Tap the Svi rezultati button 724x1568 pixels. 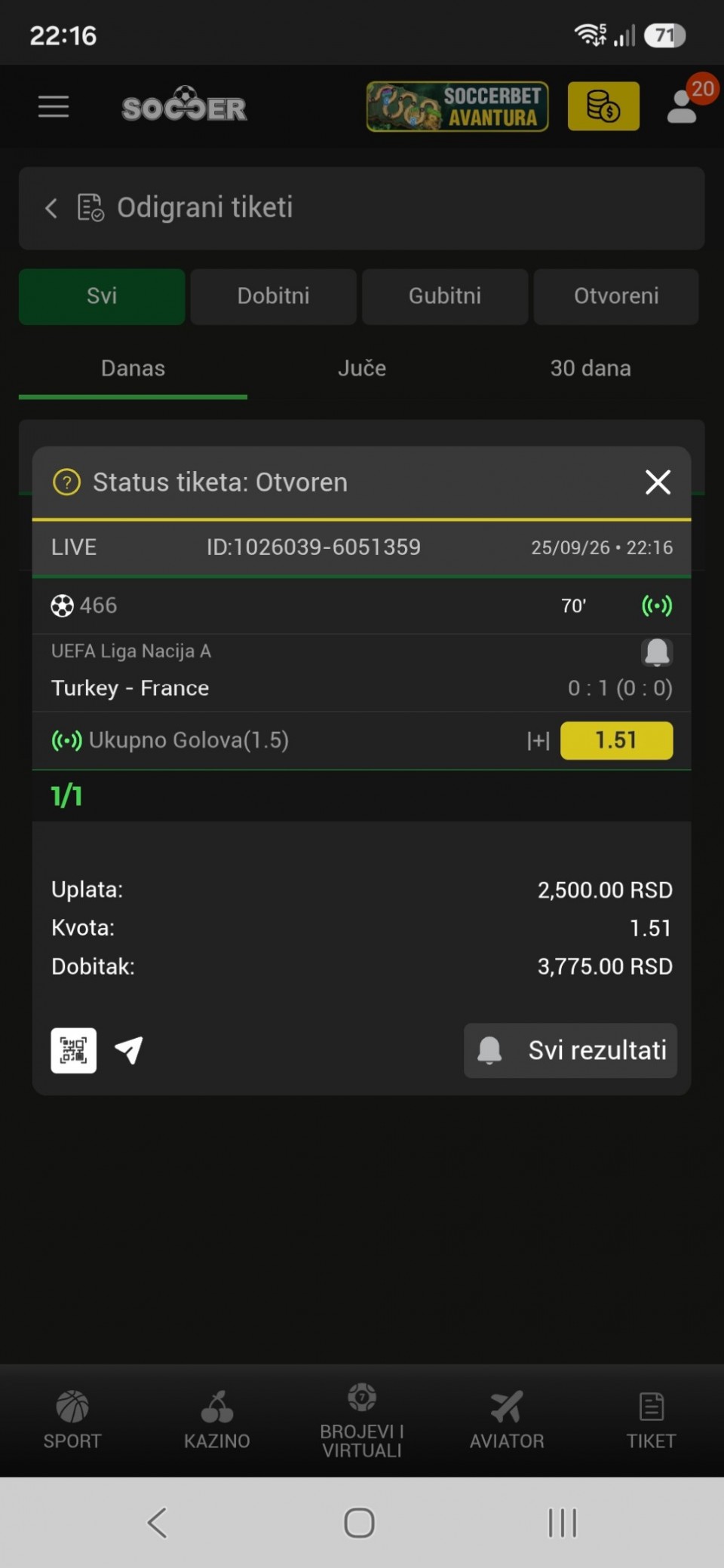570,1050
